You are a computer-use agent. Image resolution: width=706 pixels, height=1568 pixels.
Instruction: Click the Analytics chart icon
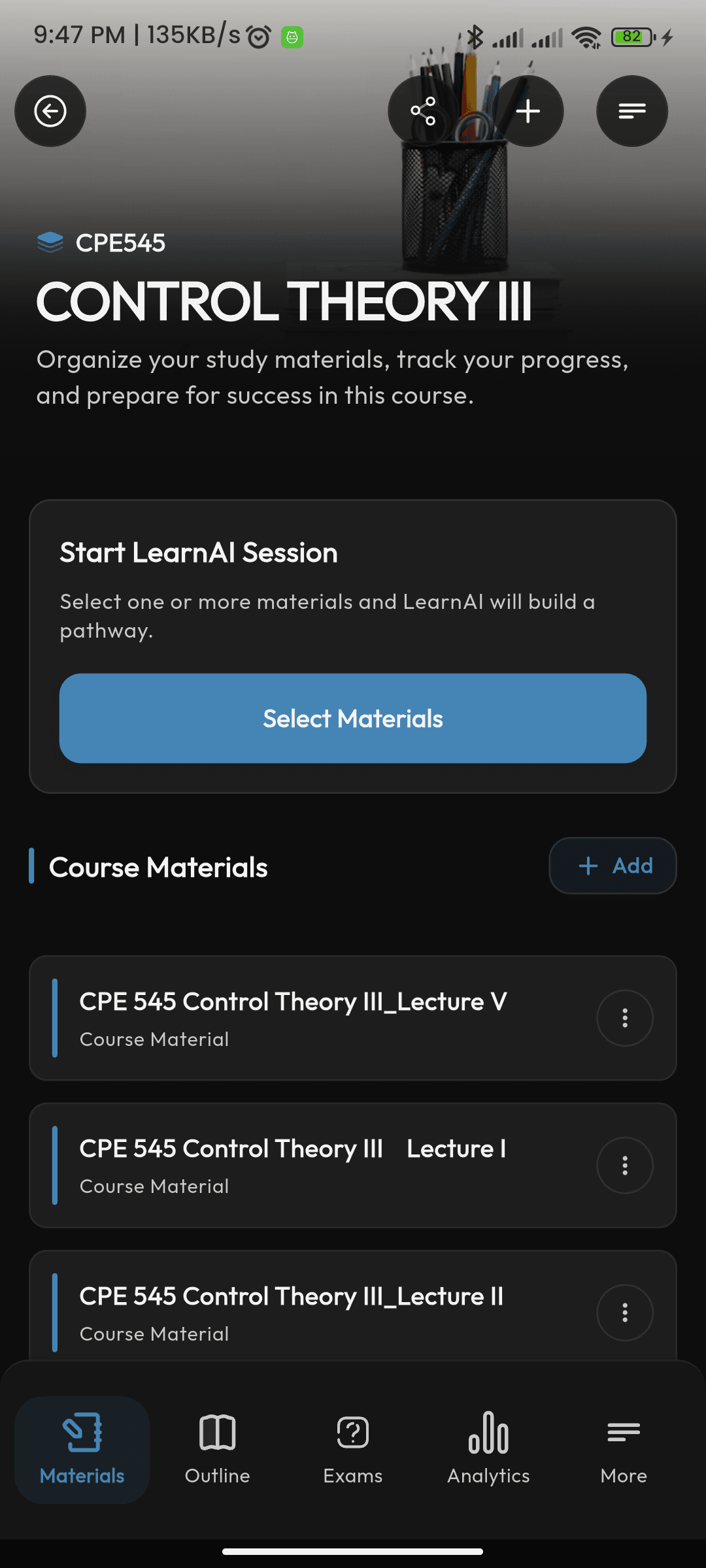(488, 1447)
